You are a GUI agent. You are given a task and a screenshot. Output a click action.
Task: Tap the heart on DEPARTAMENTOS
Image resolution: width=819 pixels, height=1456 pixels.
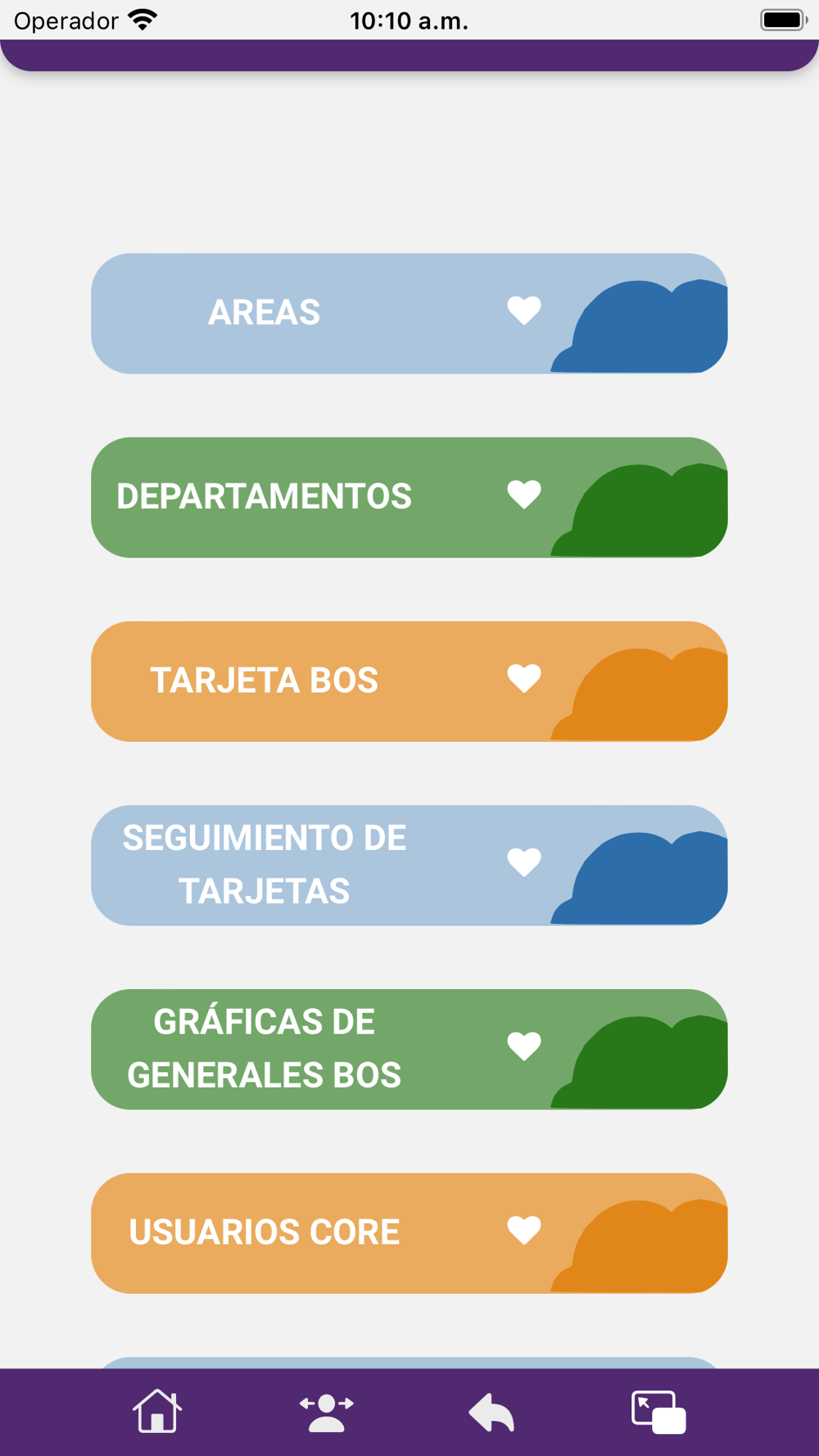coord(524,495)
